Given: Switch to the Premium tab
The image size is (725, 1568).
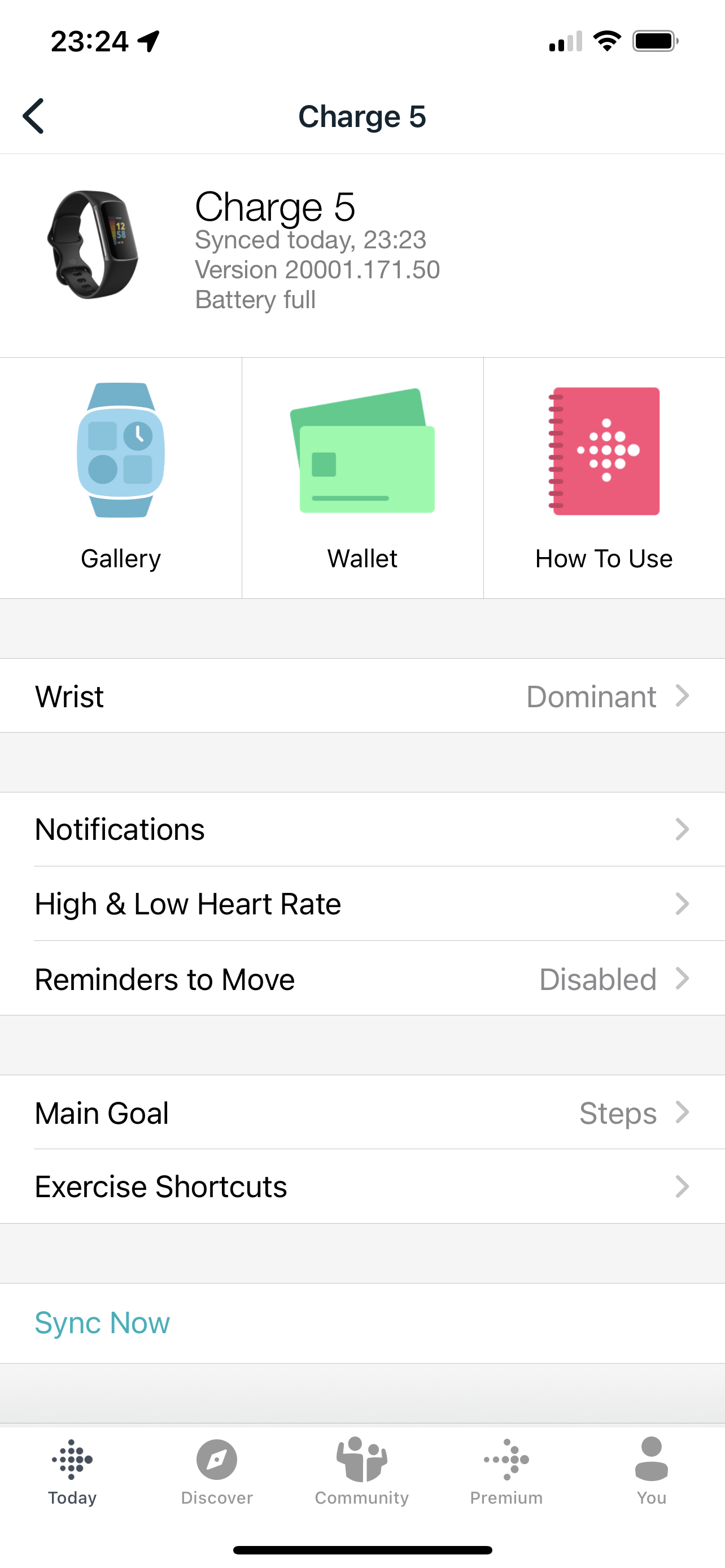Looking at the screenshot, I should pos(506,1470).
